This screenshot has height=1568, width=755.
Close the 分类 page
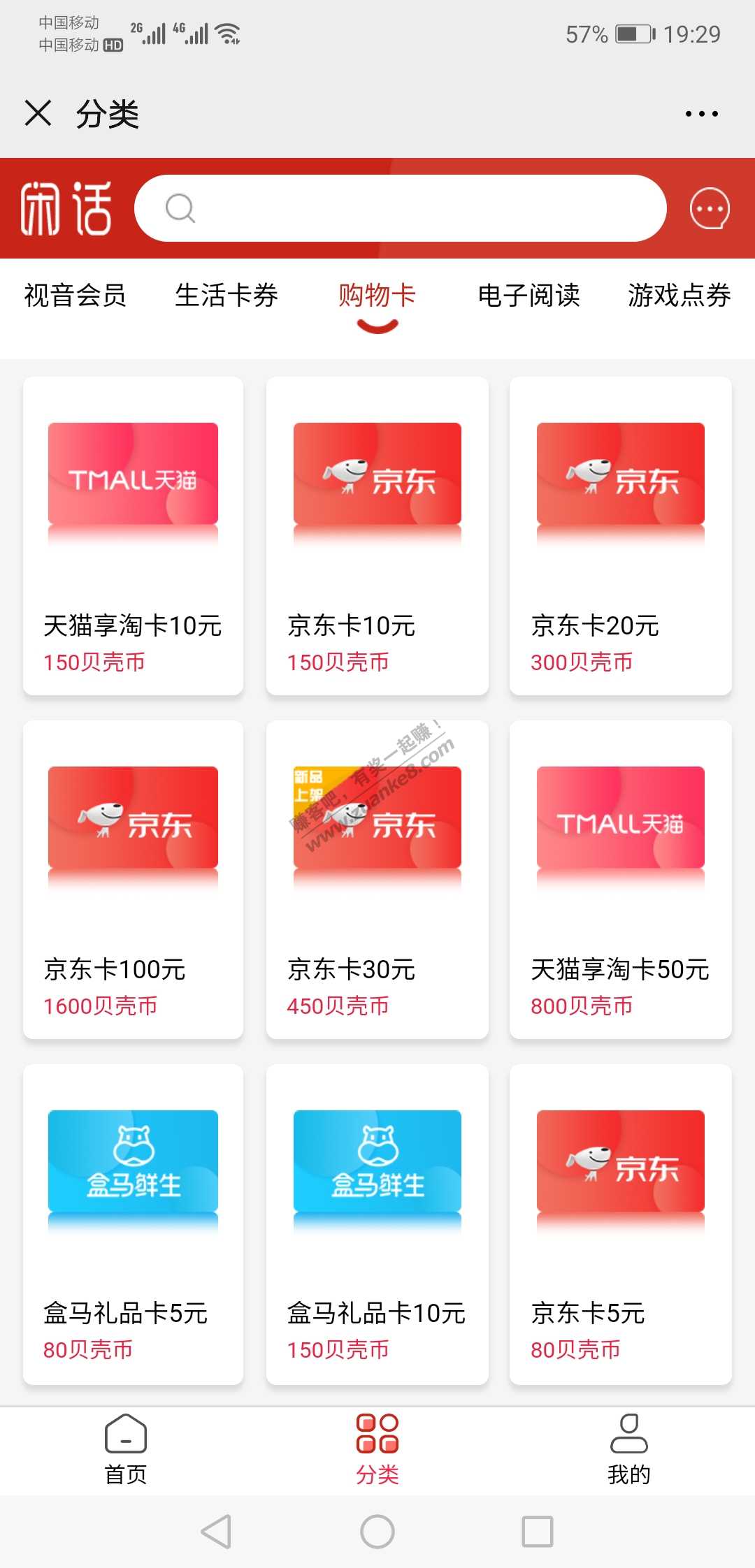tap(38, 113)
